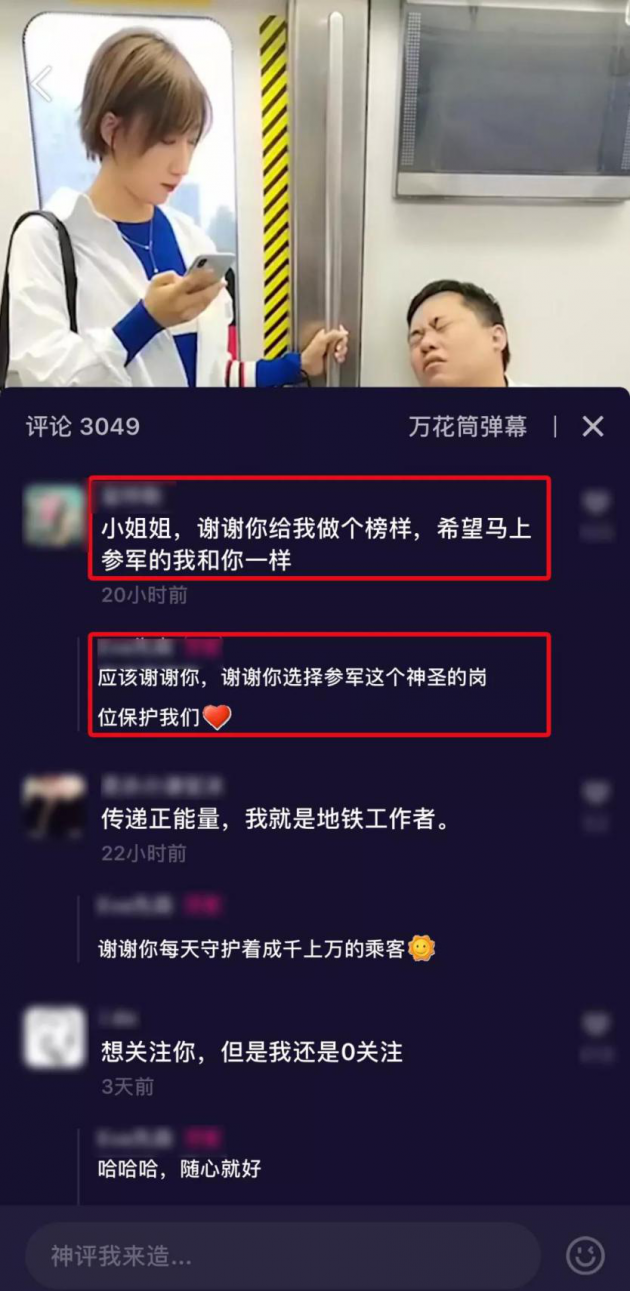
Task: Open the emoji picker
Action: [x=585, y=1255]
